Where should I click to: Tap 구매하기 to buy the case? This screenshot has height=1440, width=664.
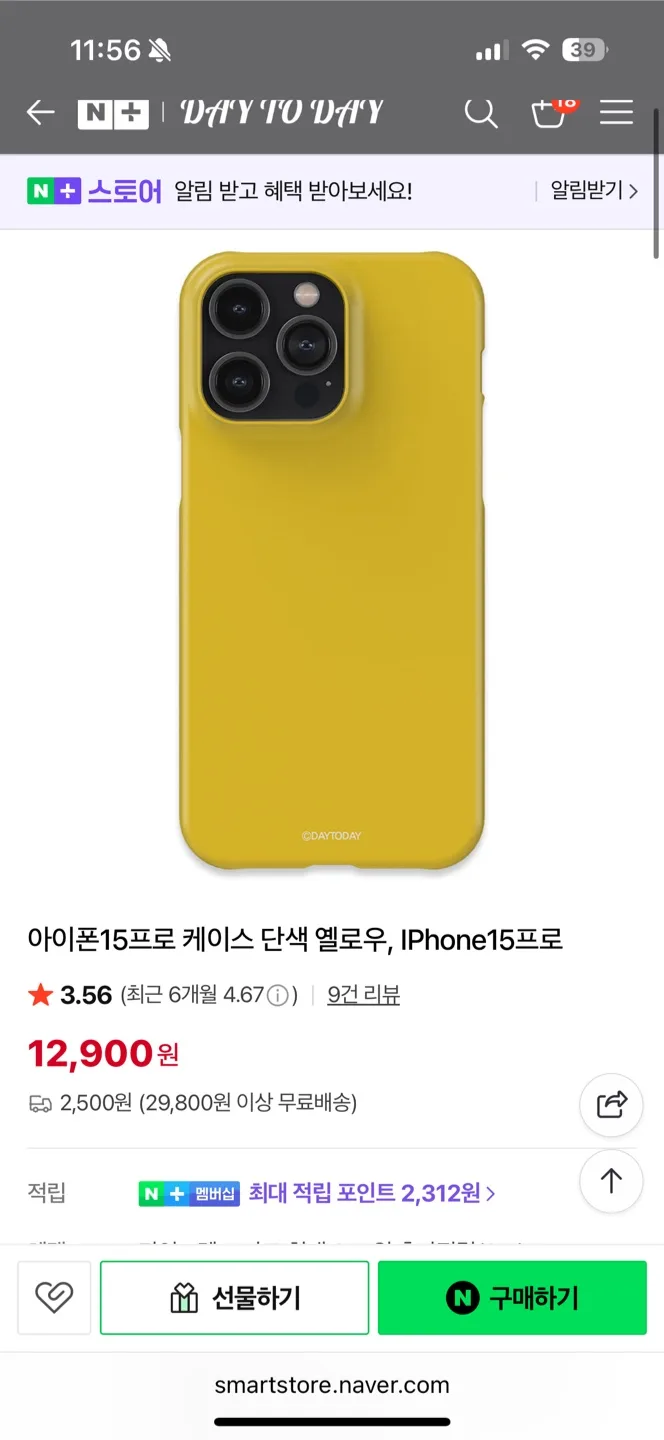[x=512, y=1298]
